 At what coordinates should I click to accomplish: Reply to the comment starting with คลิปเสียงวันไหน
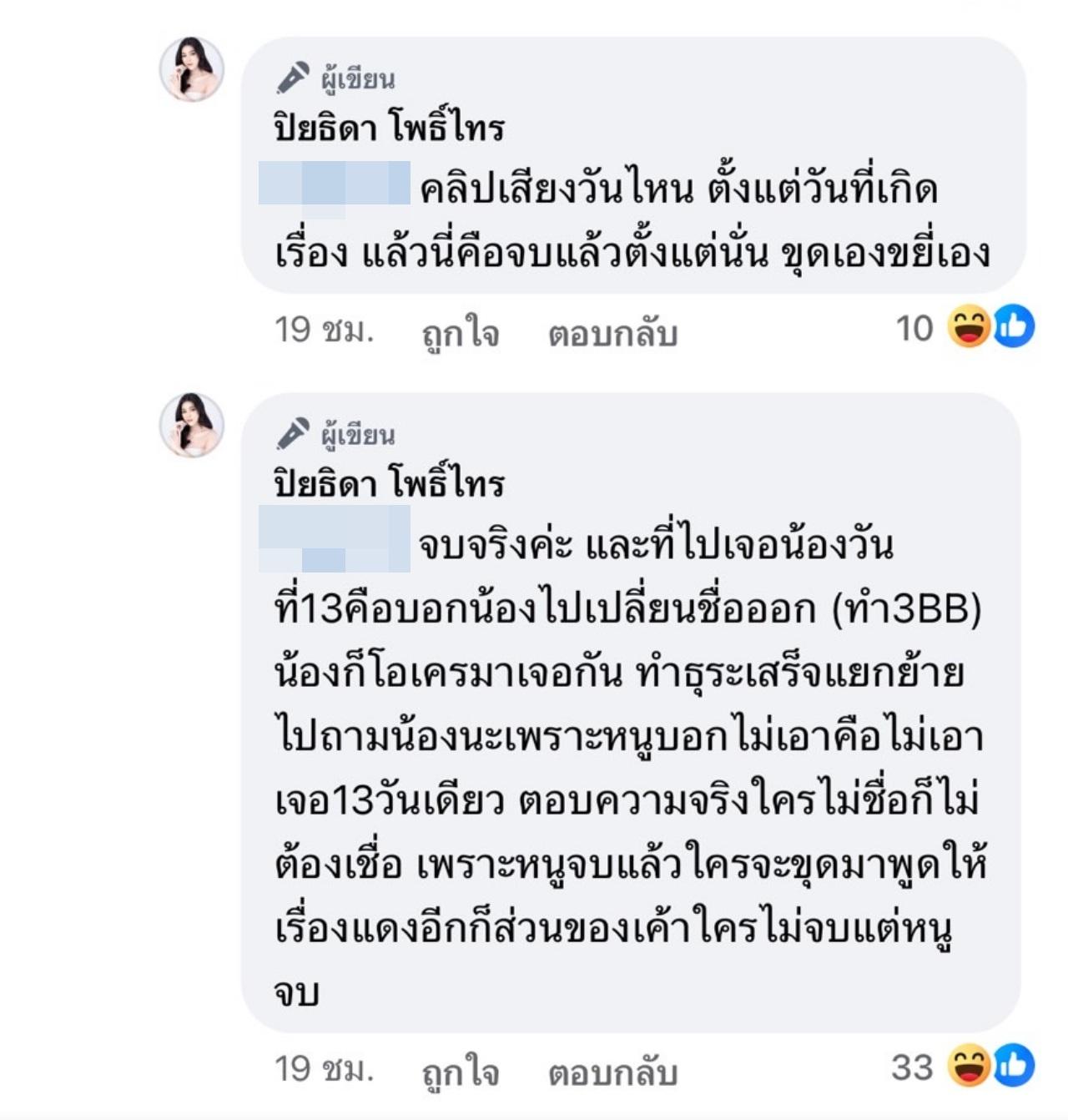pyautogui.click(x=612, y=333)
